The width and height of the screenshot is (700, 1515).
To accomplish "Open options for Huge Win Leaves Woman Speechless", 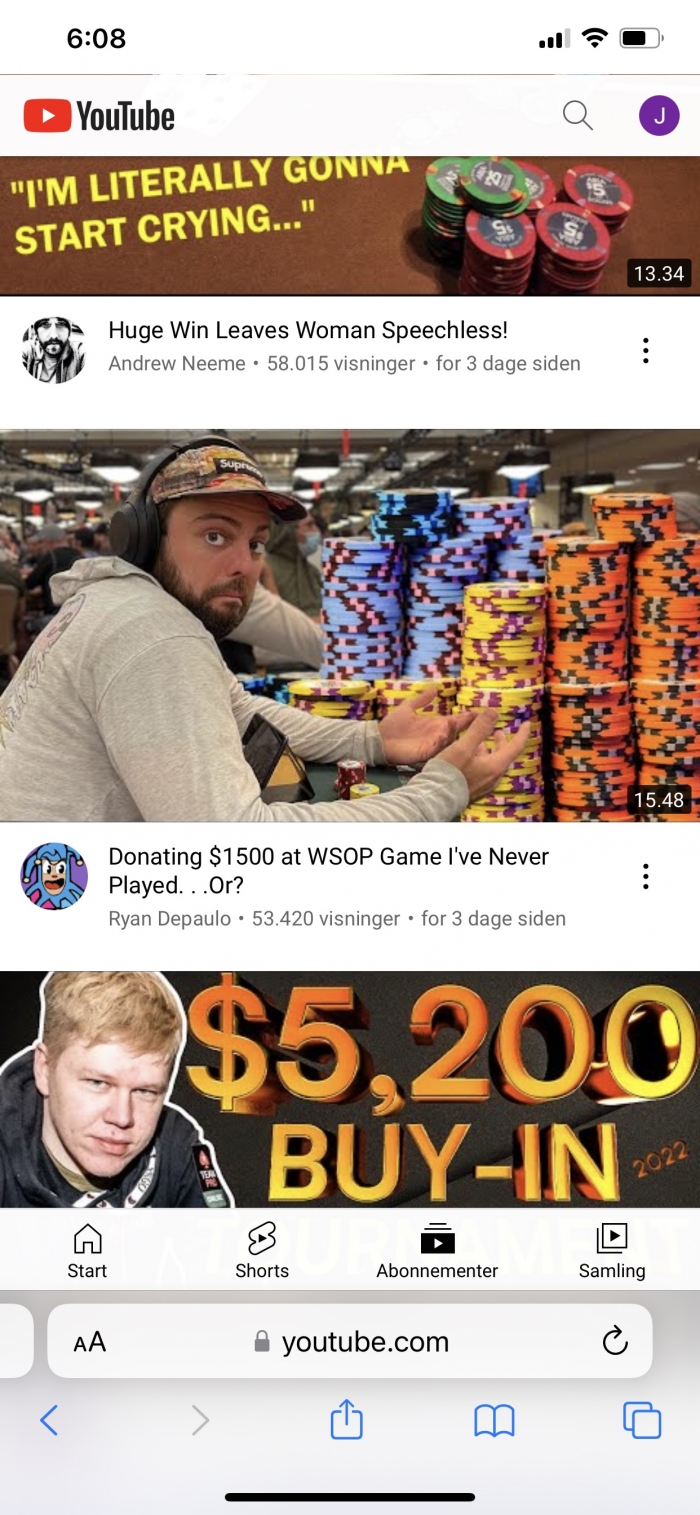I will [x=646, y=350].
